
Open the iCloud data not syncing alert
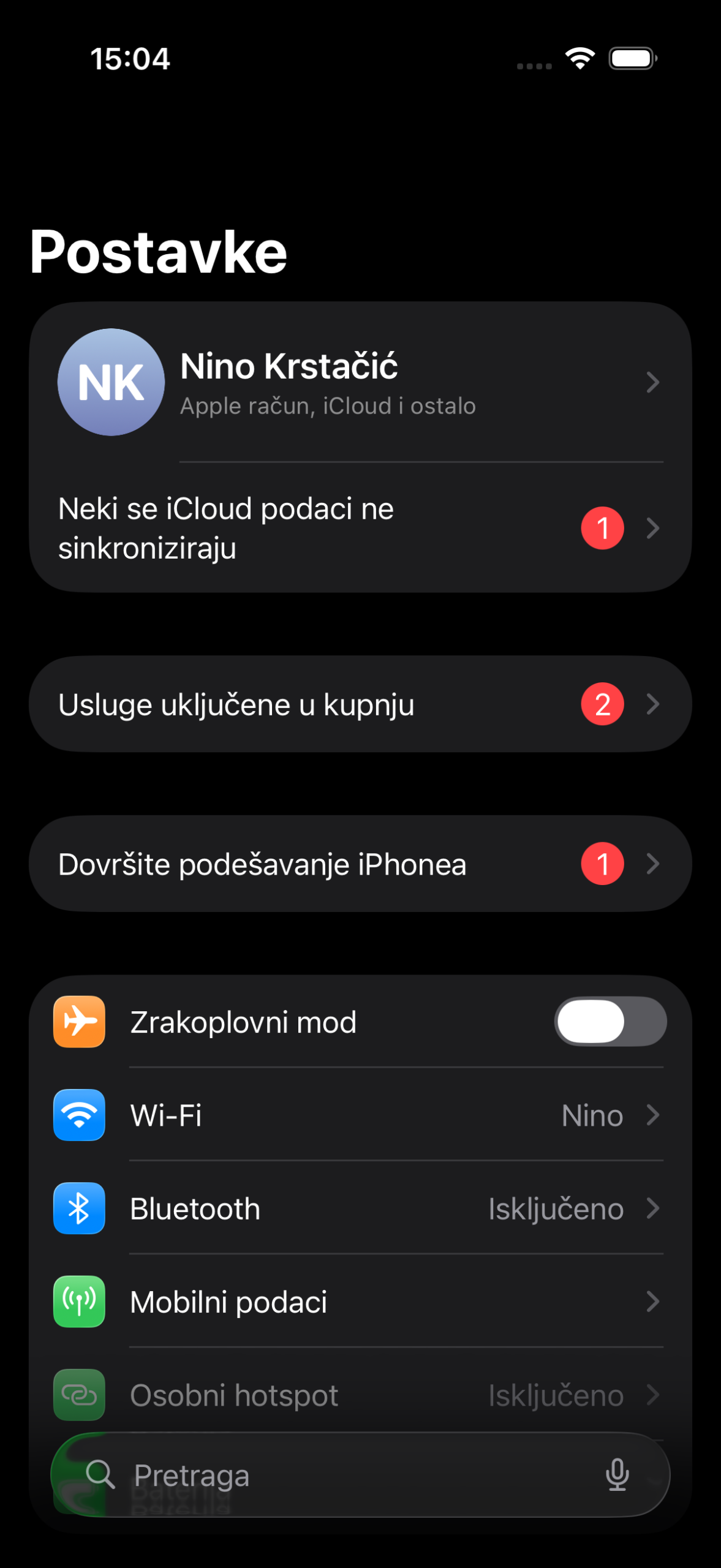[360, 528]
